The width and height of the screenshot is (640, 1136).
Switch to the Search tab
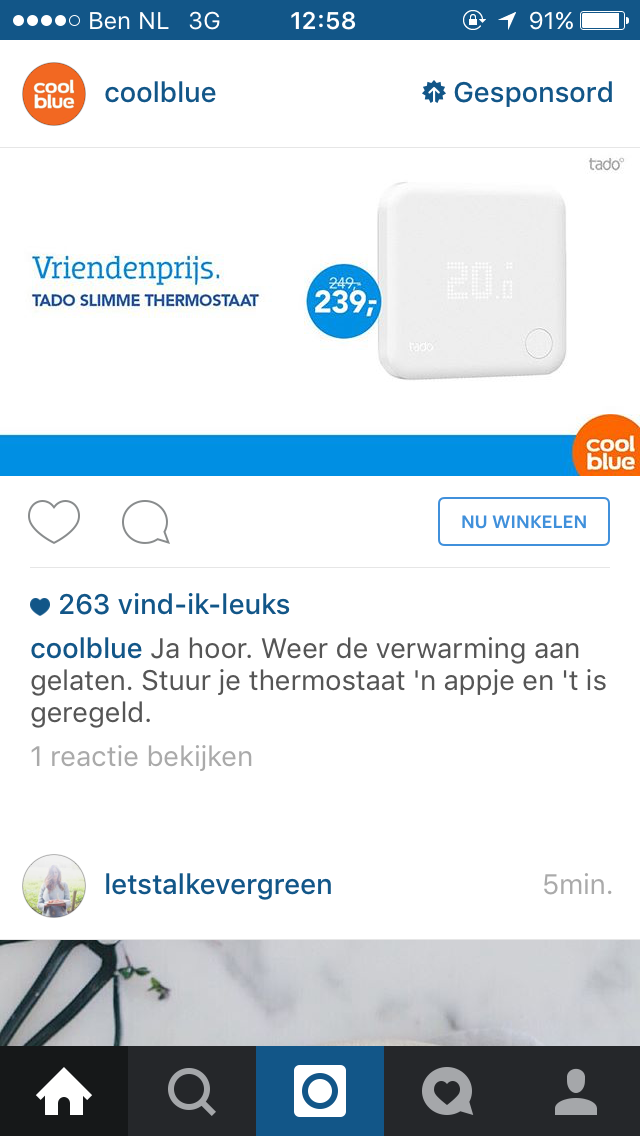[x=192, y=1091]
